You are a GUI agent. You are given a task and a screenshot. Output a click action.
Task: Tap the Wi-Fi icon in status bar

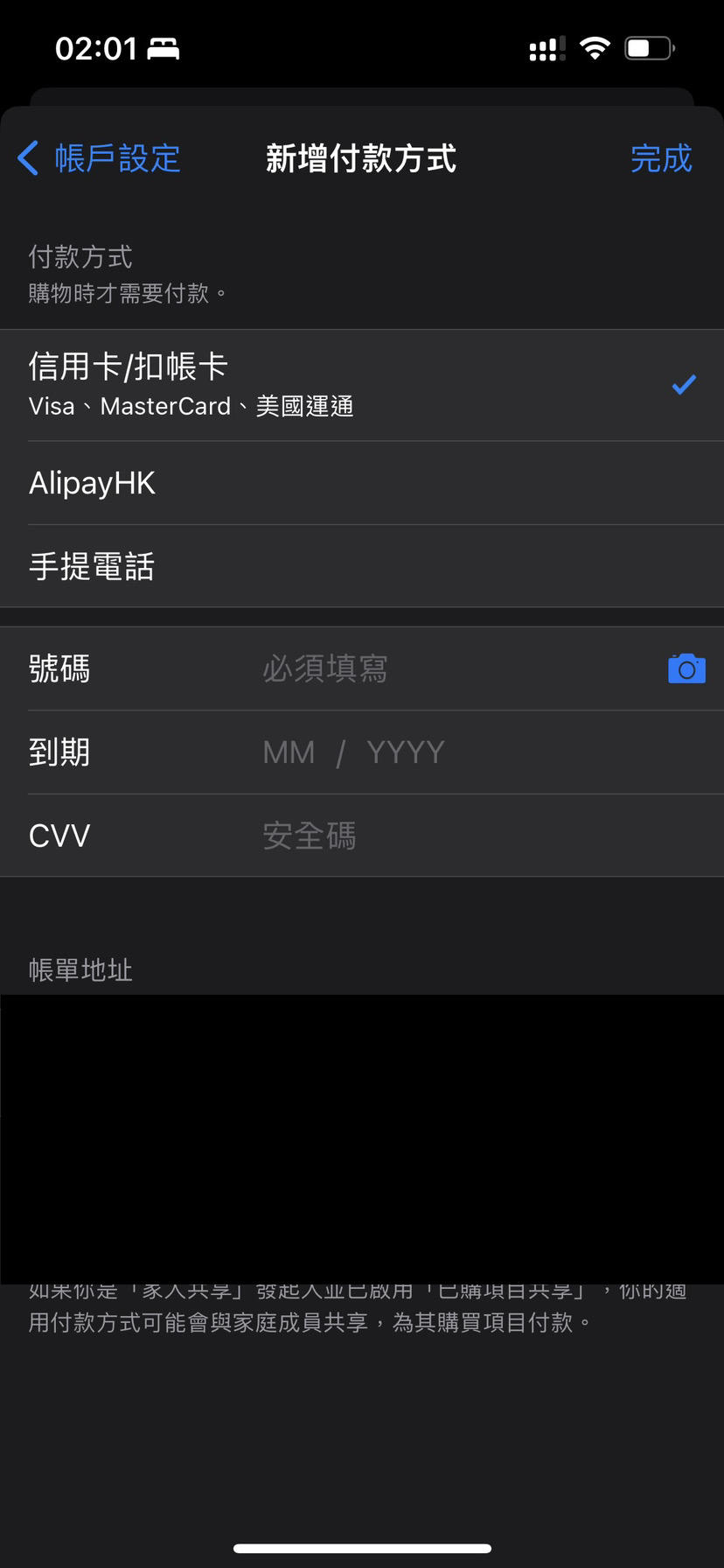[x=594, y=48]
